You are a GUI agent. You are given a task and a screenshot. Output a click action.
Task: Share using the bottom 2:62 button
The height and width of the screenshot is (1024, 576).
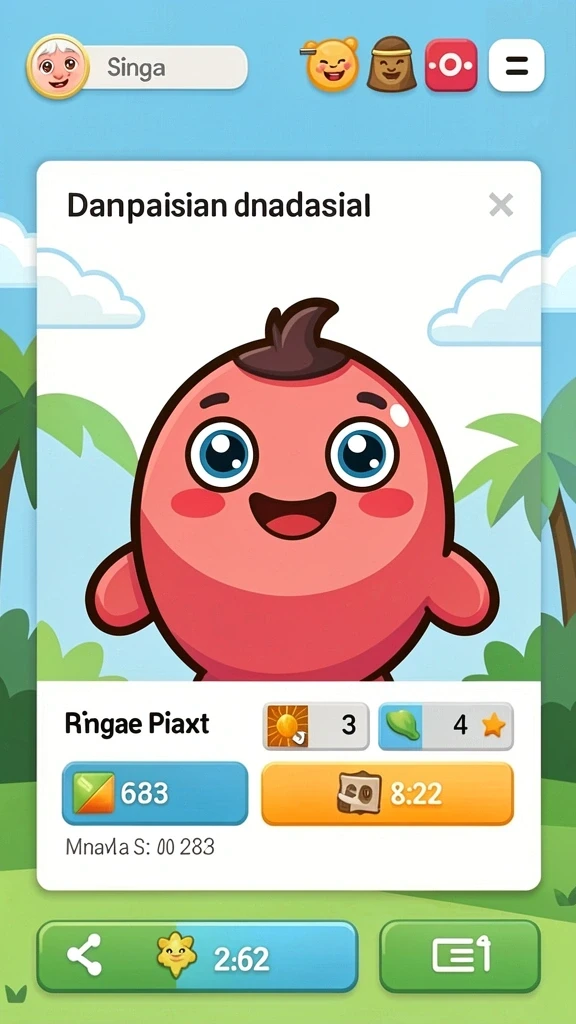[197, 957]
